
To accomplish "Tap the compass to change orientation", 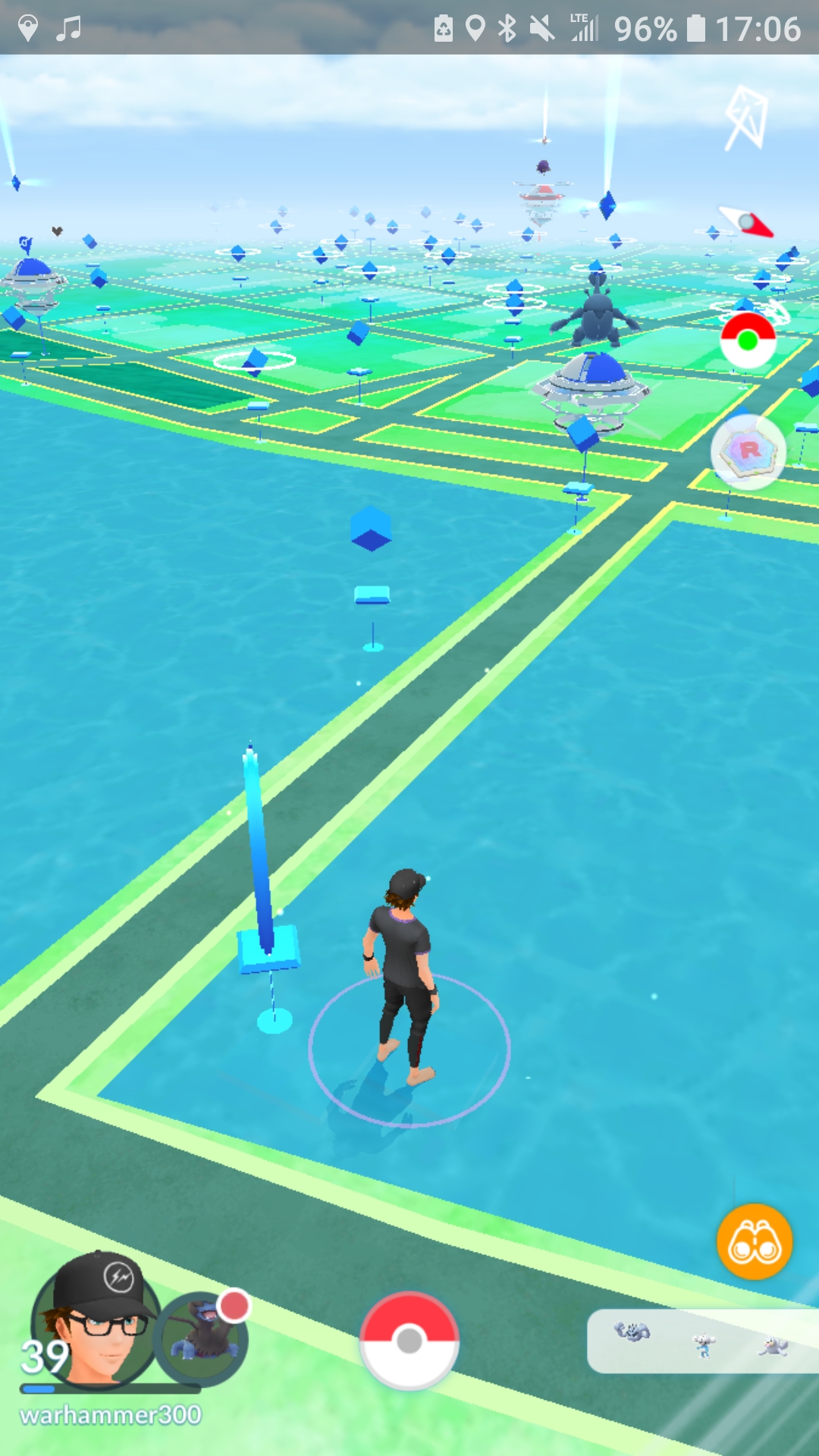I will 748,221.
